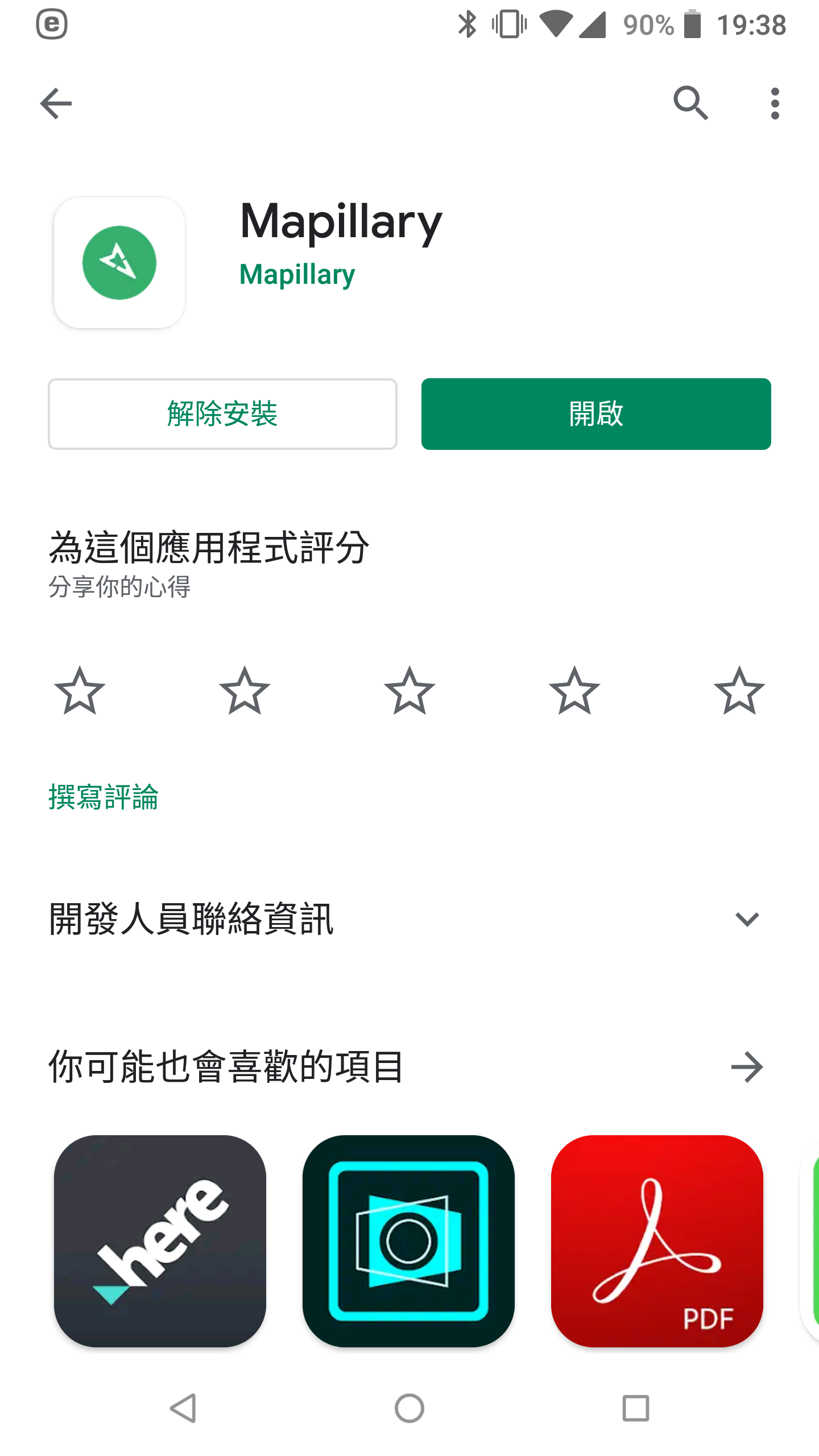The image size is (819, 1456).
Task: Tap the system home button
Action: coord(409,1408)
